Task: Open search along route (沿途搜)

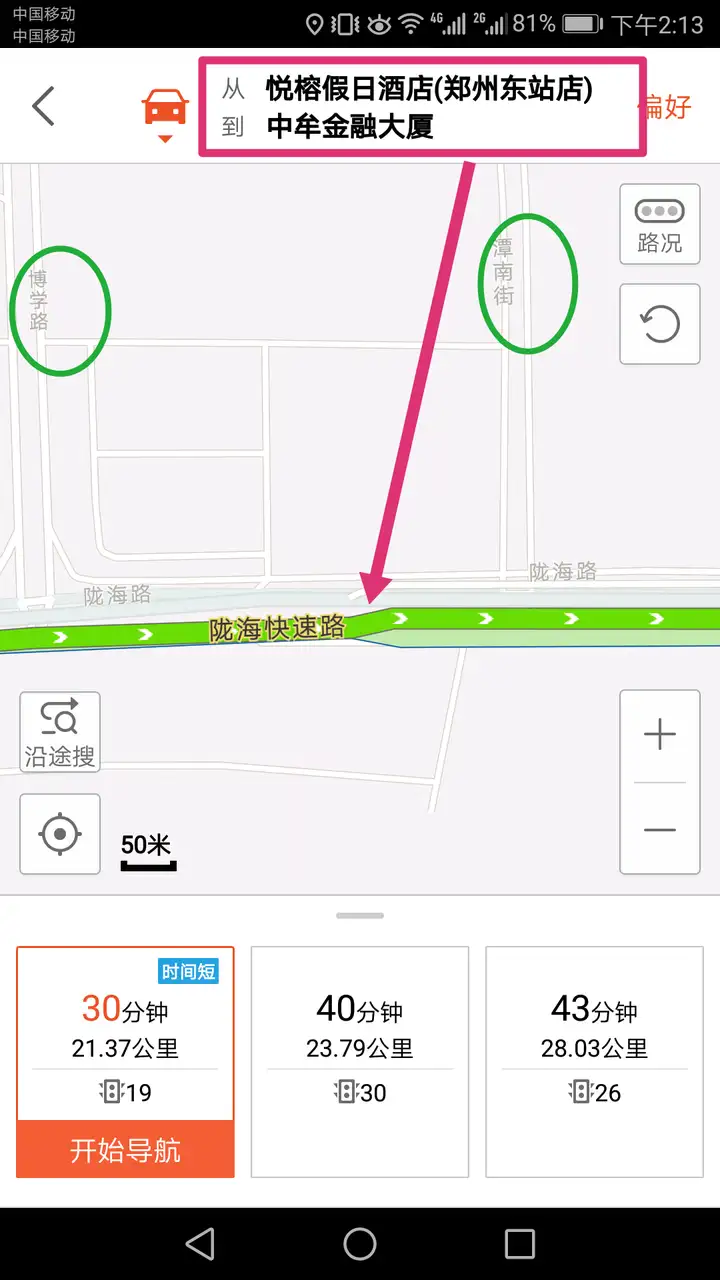Action: [60, 732]
